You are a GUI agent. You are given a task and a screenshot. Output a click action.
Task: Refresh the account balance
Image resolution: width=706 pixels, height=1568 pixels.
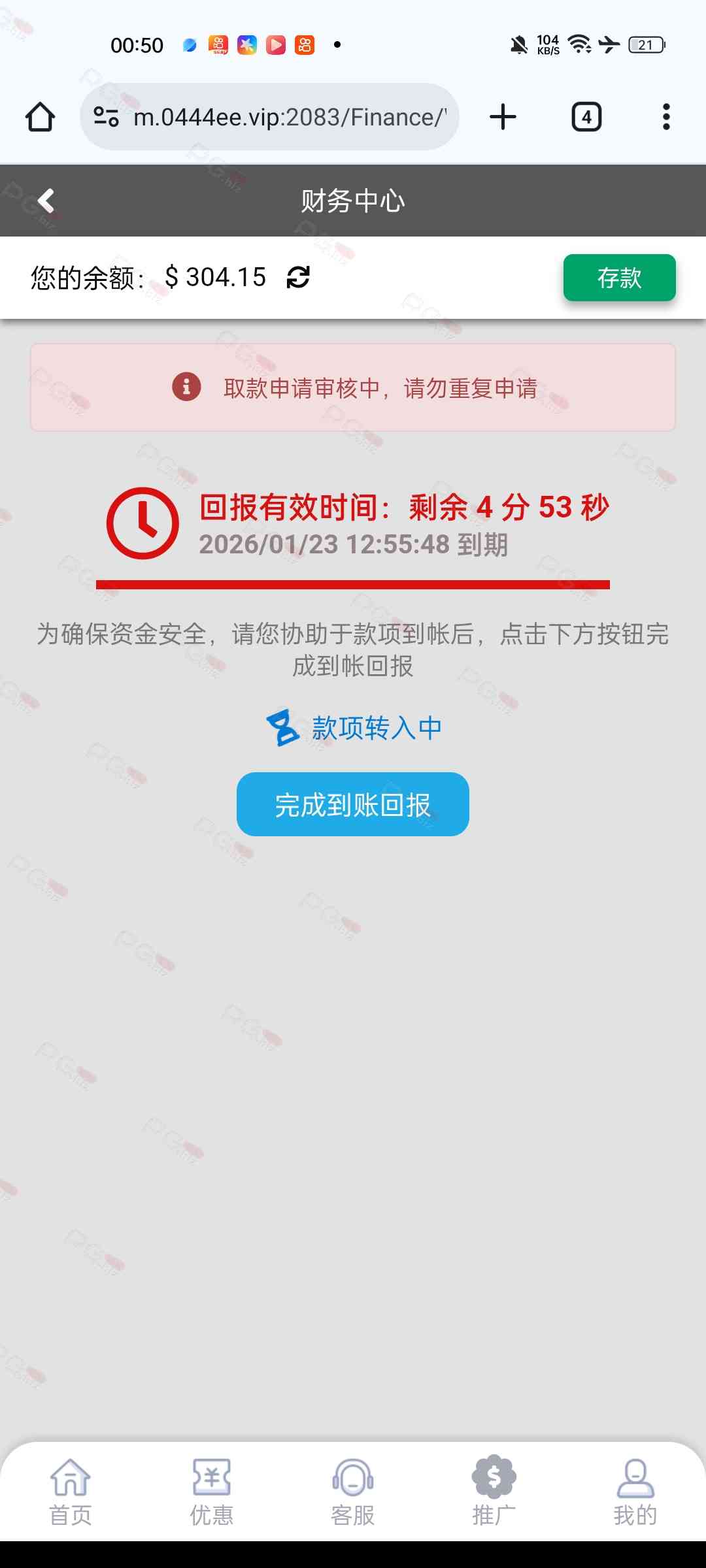tap(298, 277)
